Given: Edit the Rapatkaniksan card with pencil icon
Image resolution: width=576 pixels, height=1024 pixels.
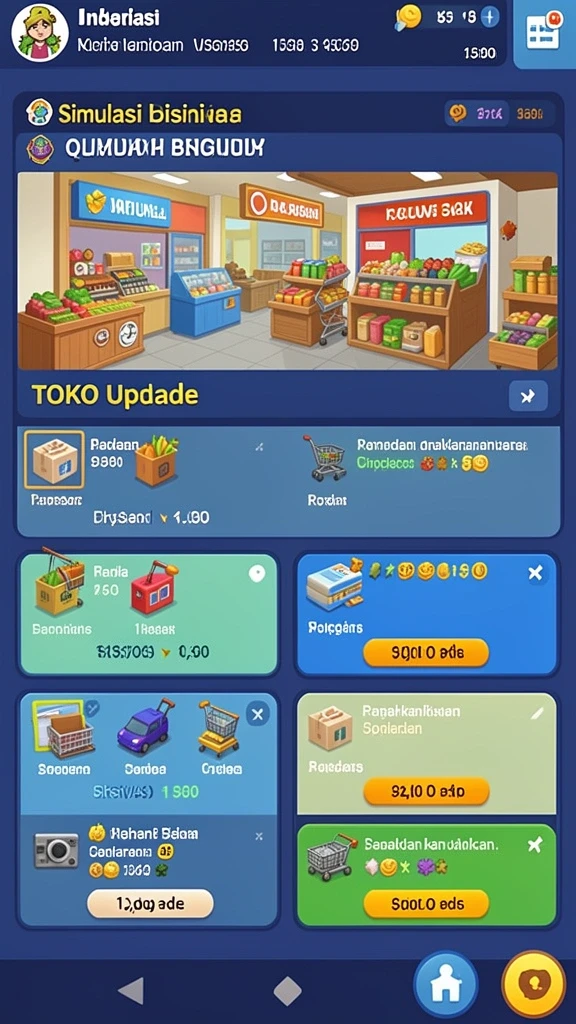Looking at the screenshot, I should point(537,714).
